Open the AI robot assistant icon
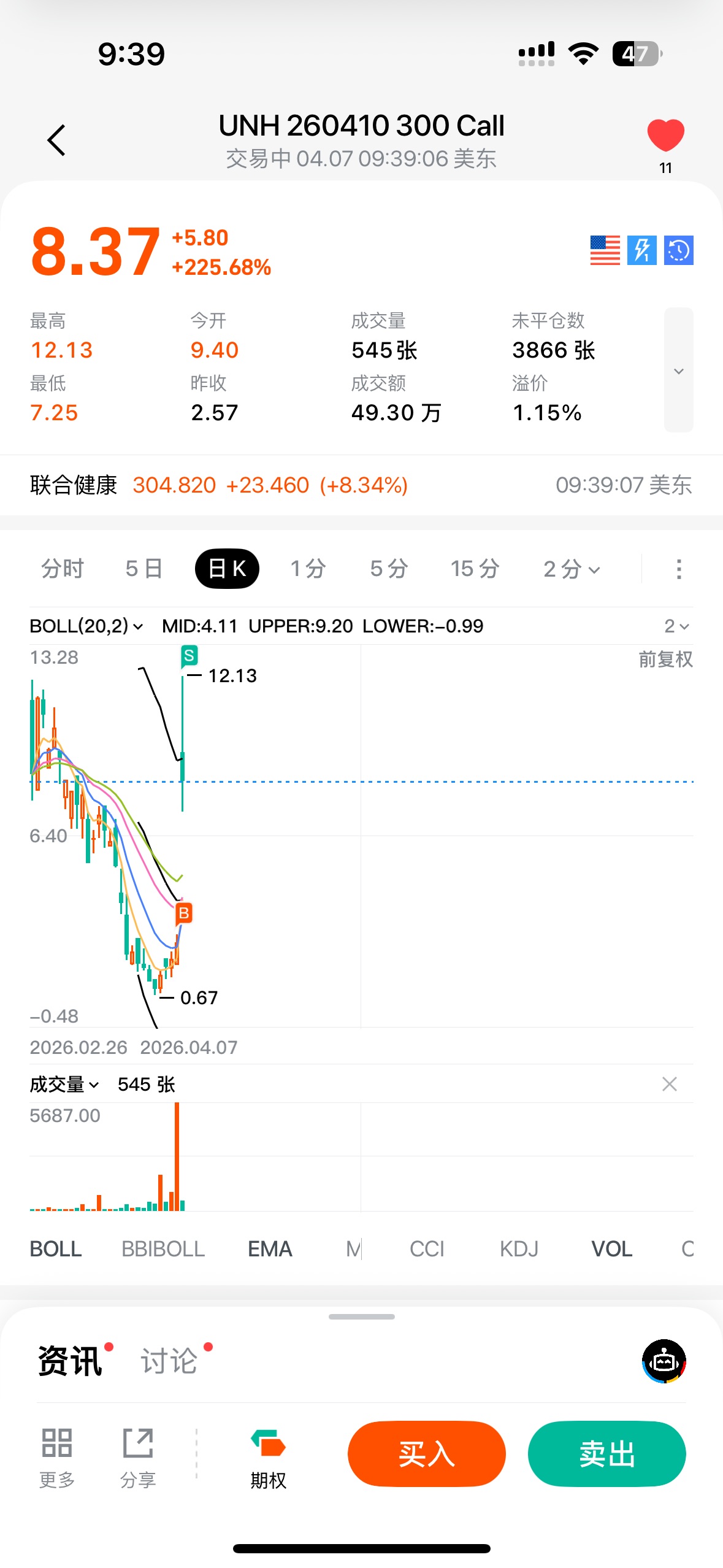Screen dimensions: 723x1568 click(664, 1361)
